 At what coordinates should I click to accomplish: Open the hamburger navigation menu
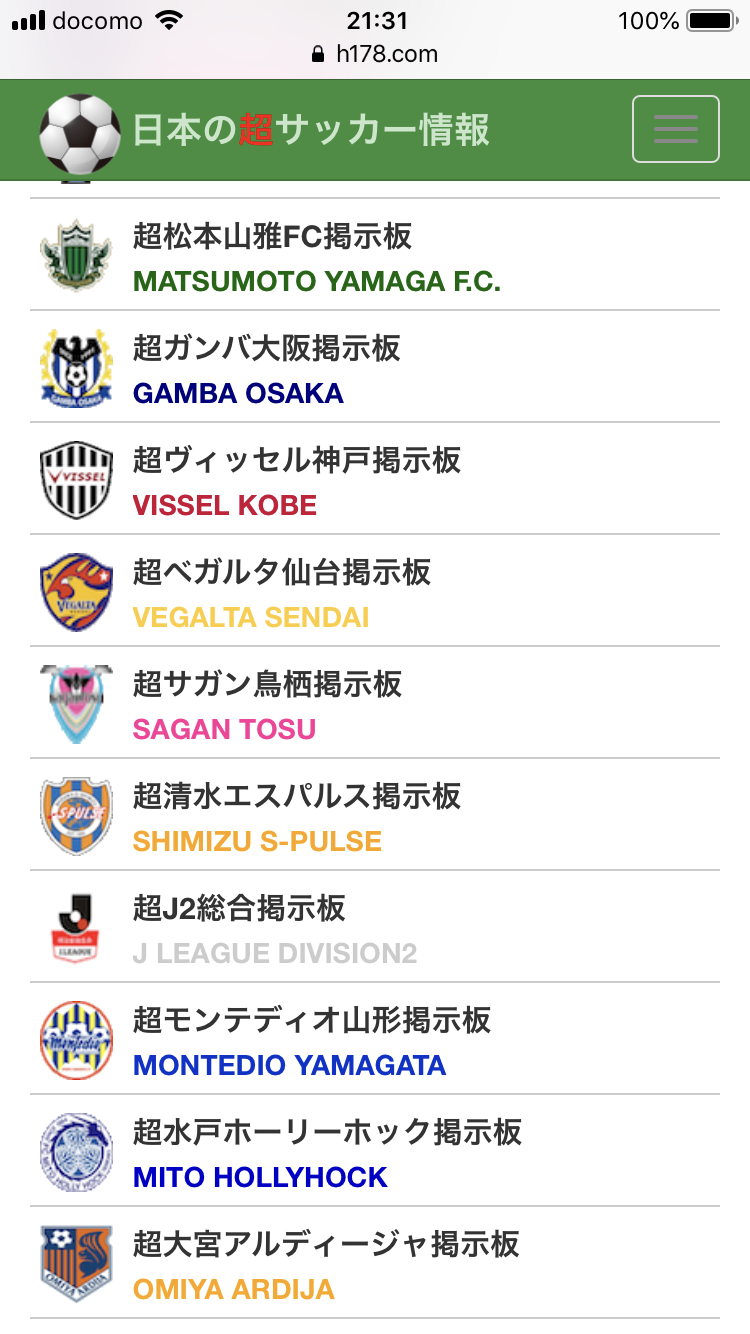(675, 129)
